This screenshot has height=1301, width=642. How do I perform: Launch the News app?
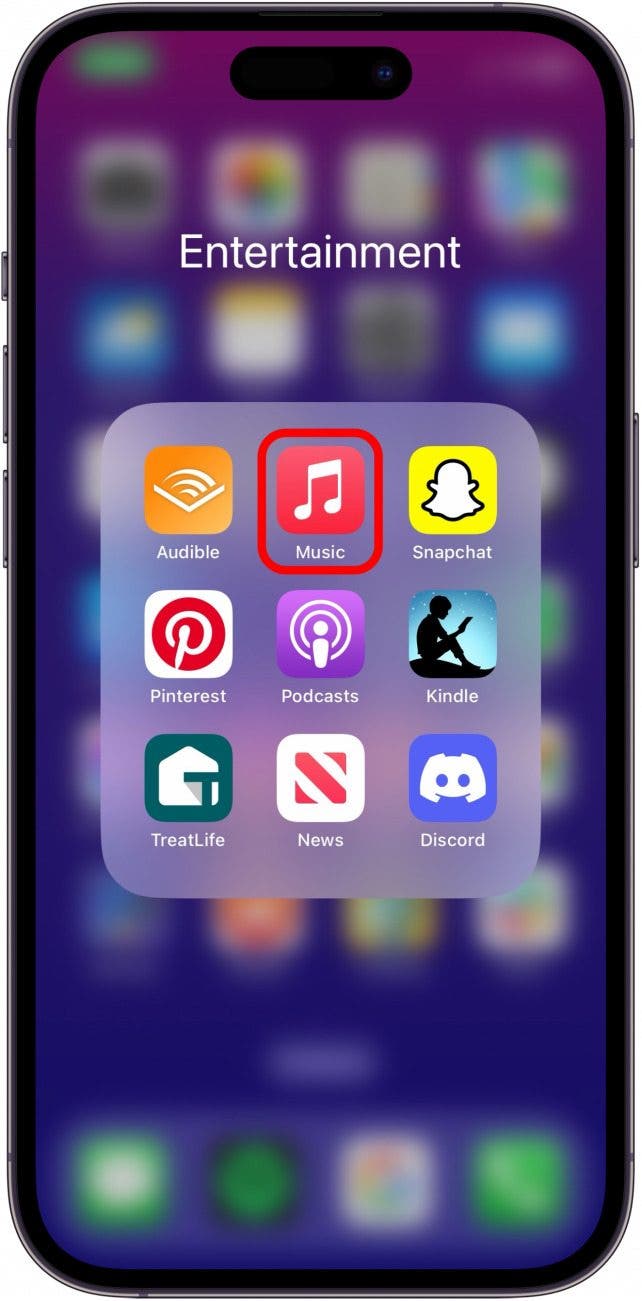(x=320, y=778)
